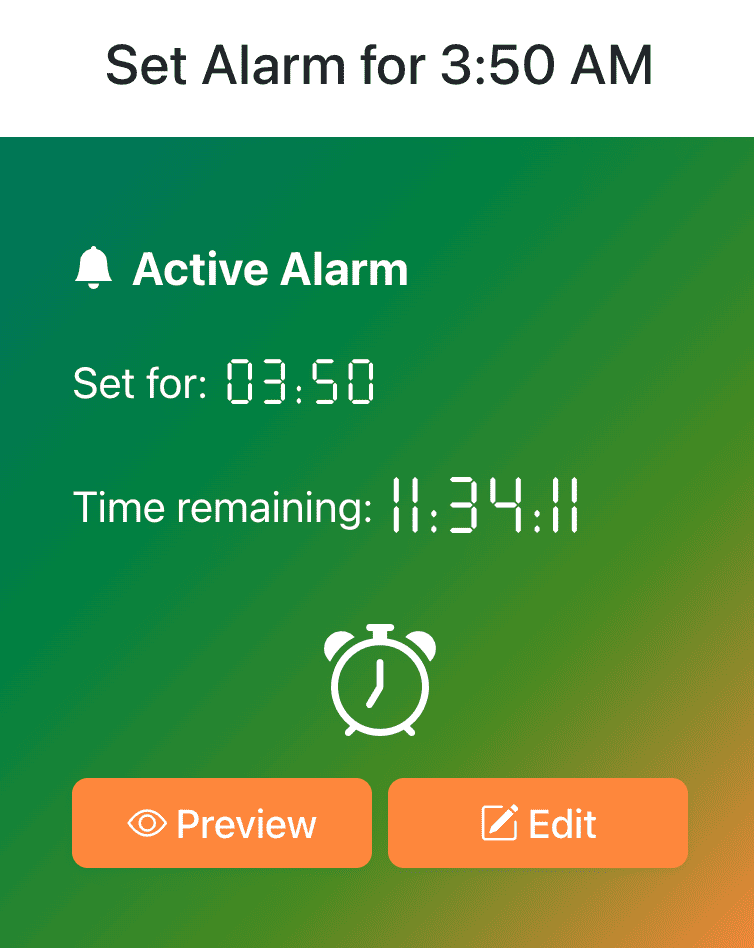Viewport: 754px width, 948px height.
Task: Click the eye icon inside Preview button
Action: tap(148, 823)
